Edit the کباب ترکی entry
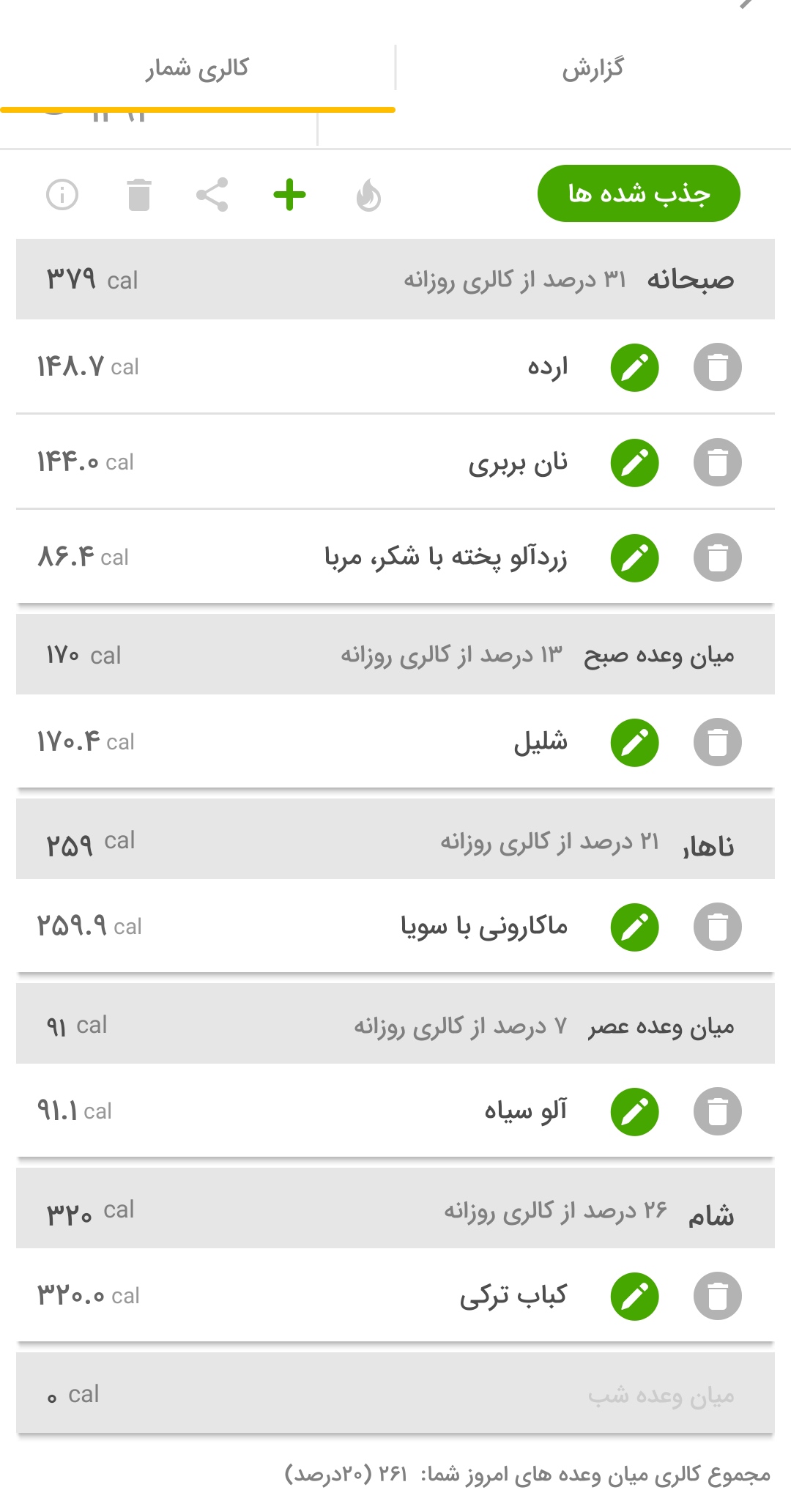 [x=635, y=1296]
